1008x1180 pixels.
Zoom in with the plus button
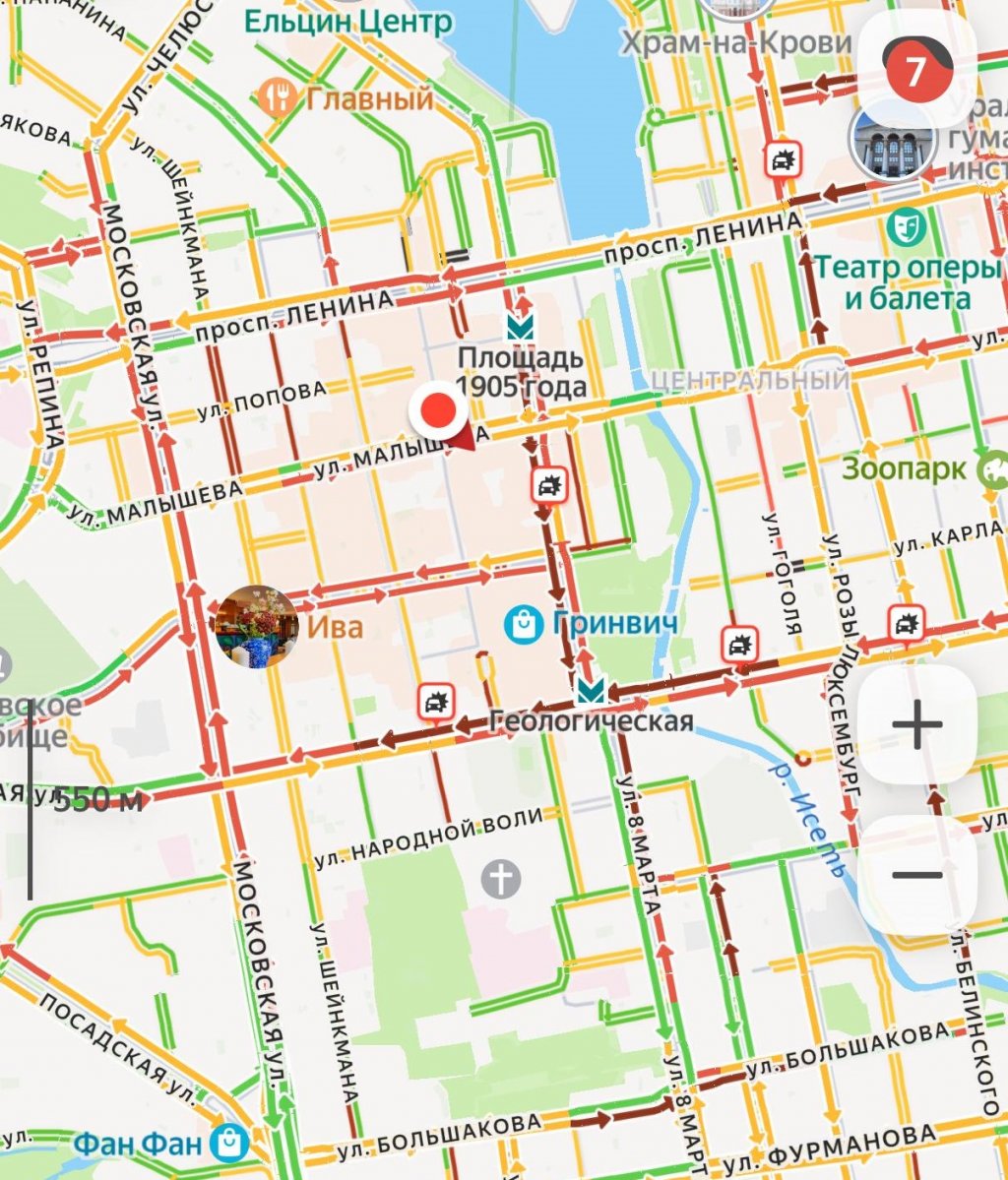pos(916,725)
